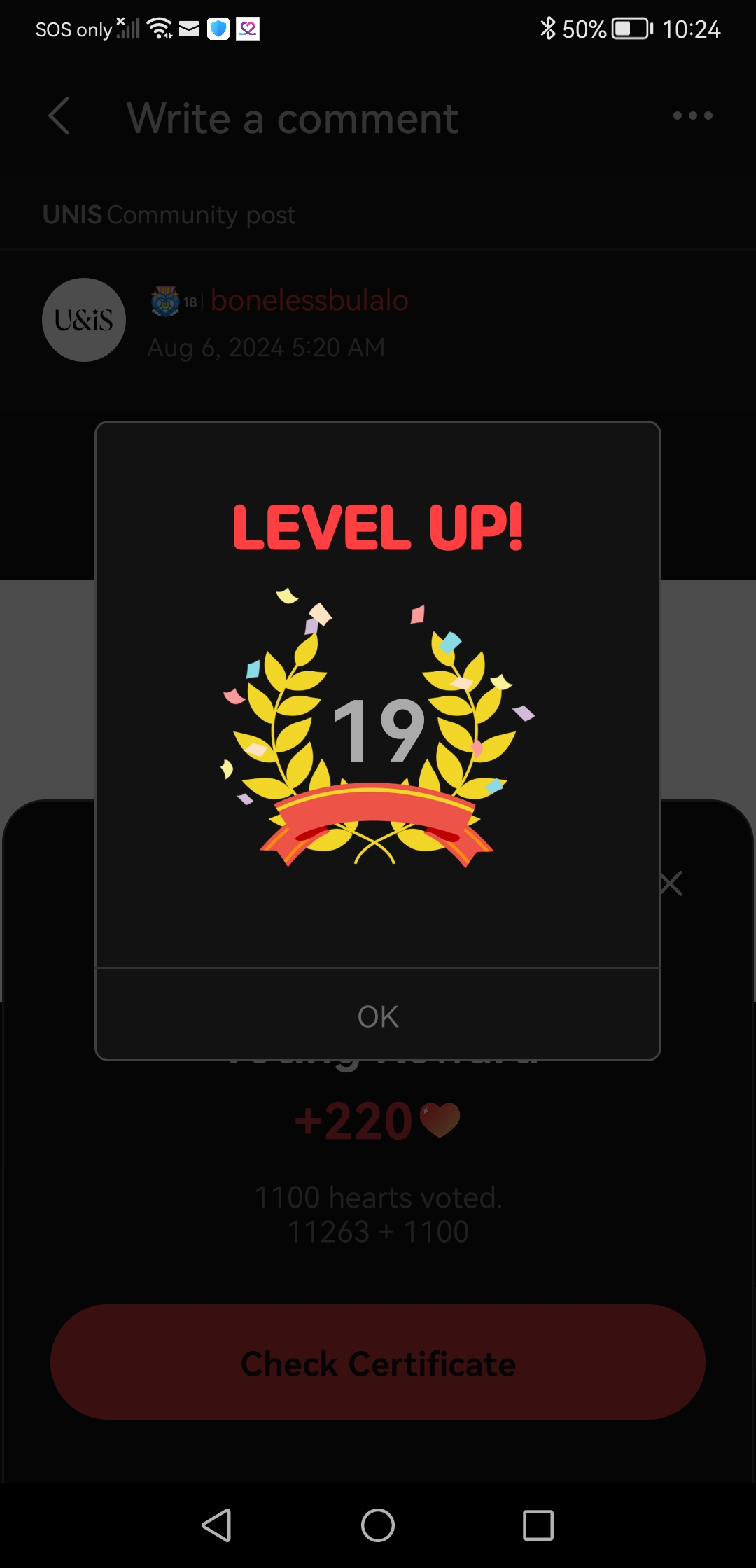Open bonelessbulalo's profile
Screen dimensions: 756x1568
(x=309, y=300)
